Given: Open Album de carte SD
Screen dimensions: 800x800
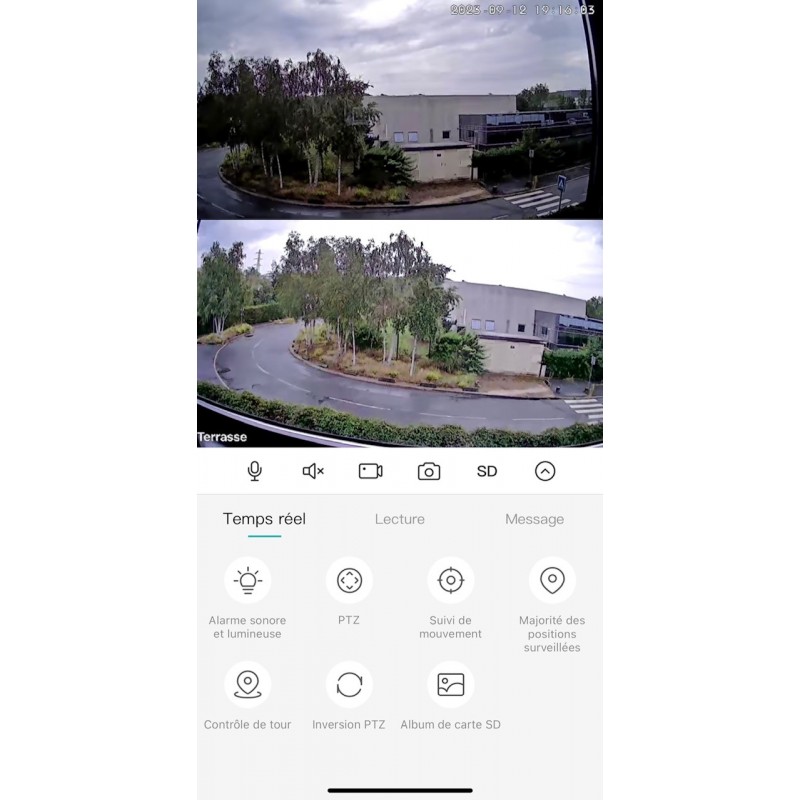Looking at the screenshot, I should pyautogui.click(x=450, y=685).
